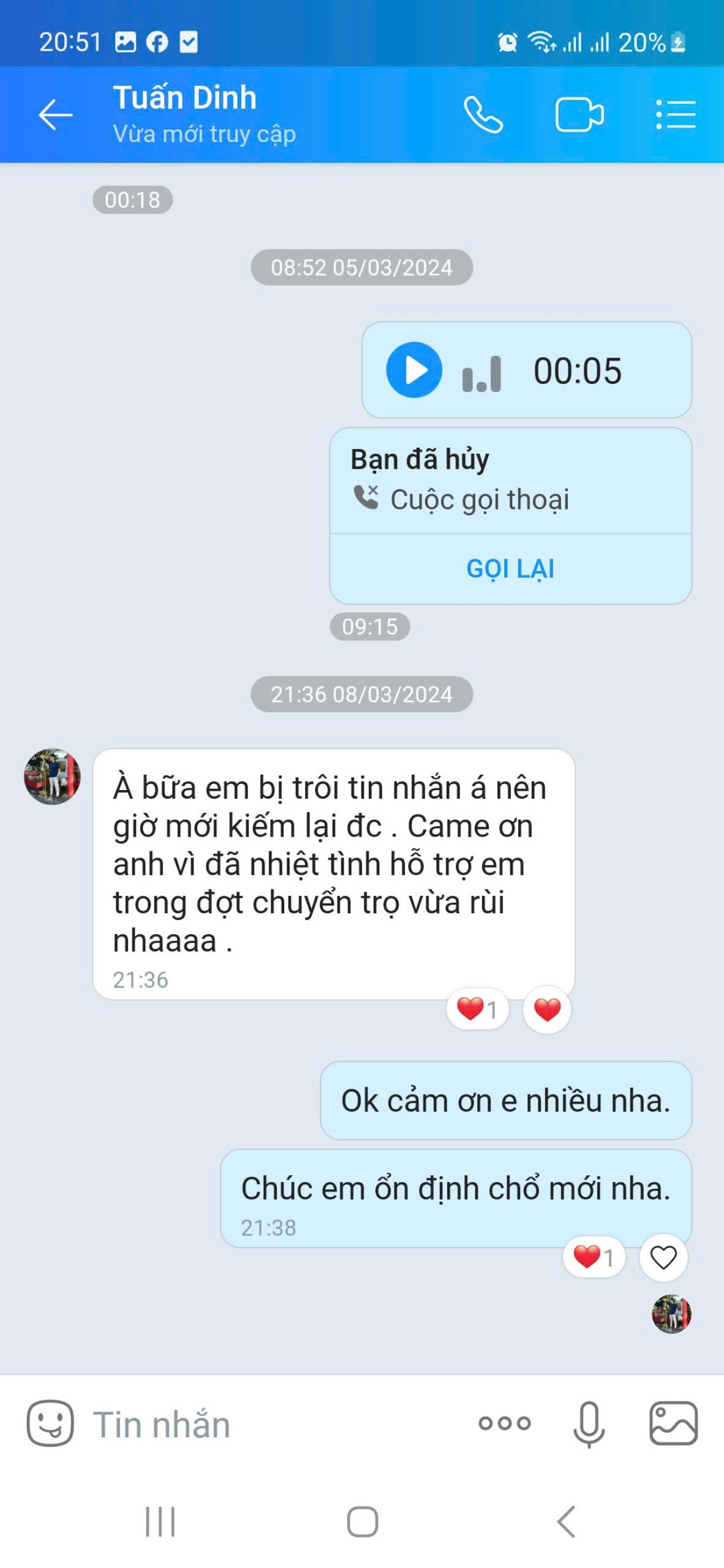Screen dimensions: 724x1568
Task: Open the recent apps view
Action: click(x=160, y=1522)
